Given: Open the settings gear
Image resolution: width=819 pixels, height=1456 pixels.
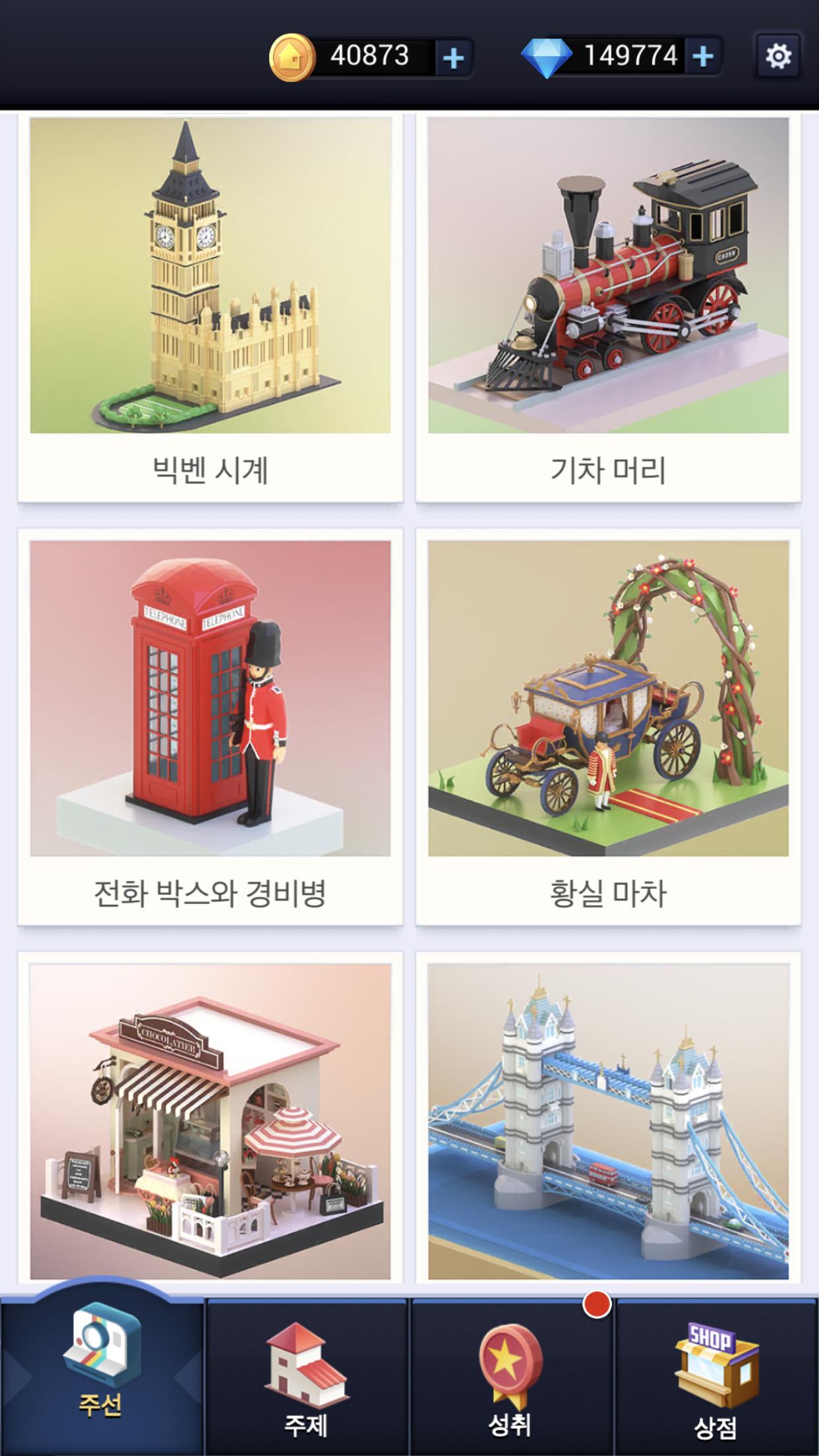Looking at the screenshot, I should click(778, 56).
